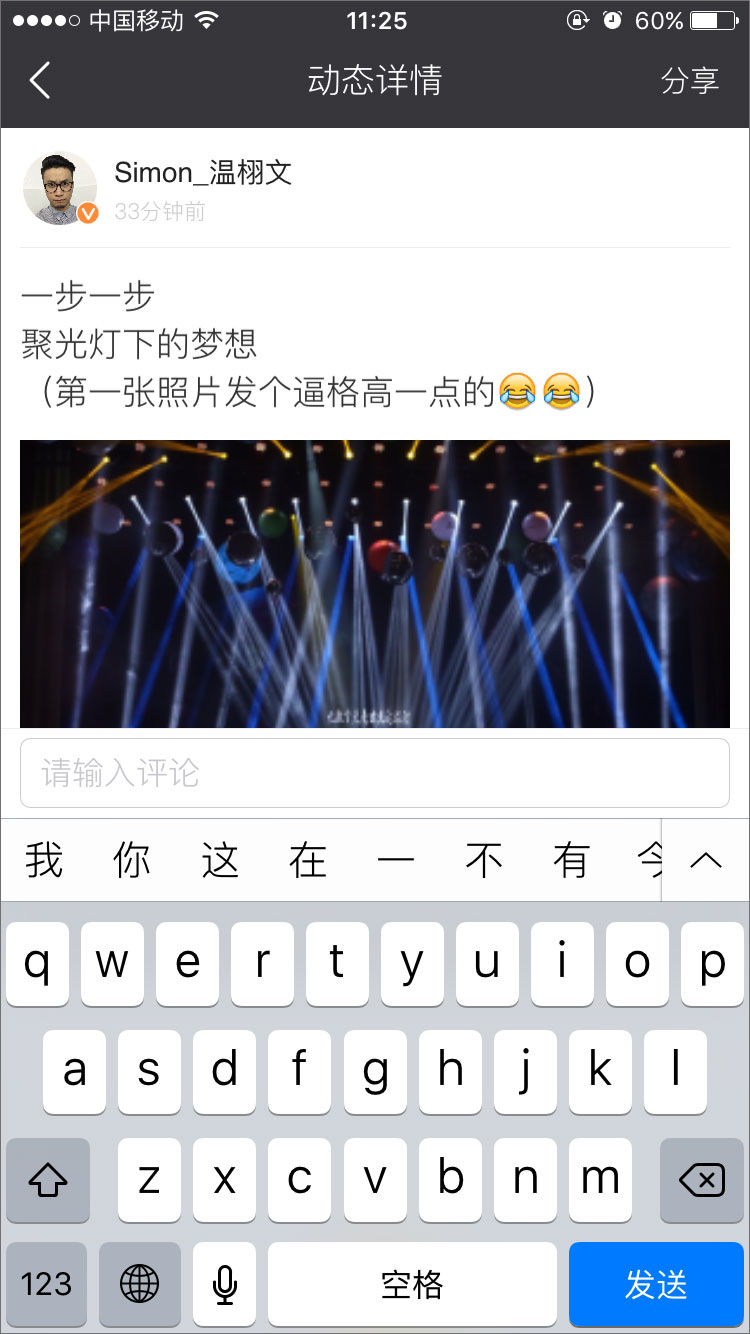Hit the blue 发送 send key
750x1334 pixels.
point(656,1284)
